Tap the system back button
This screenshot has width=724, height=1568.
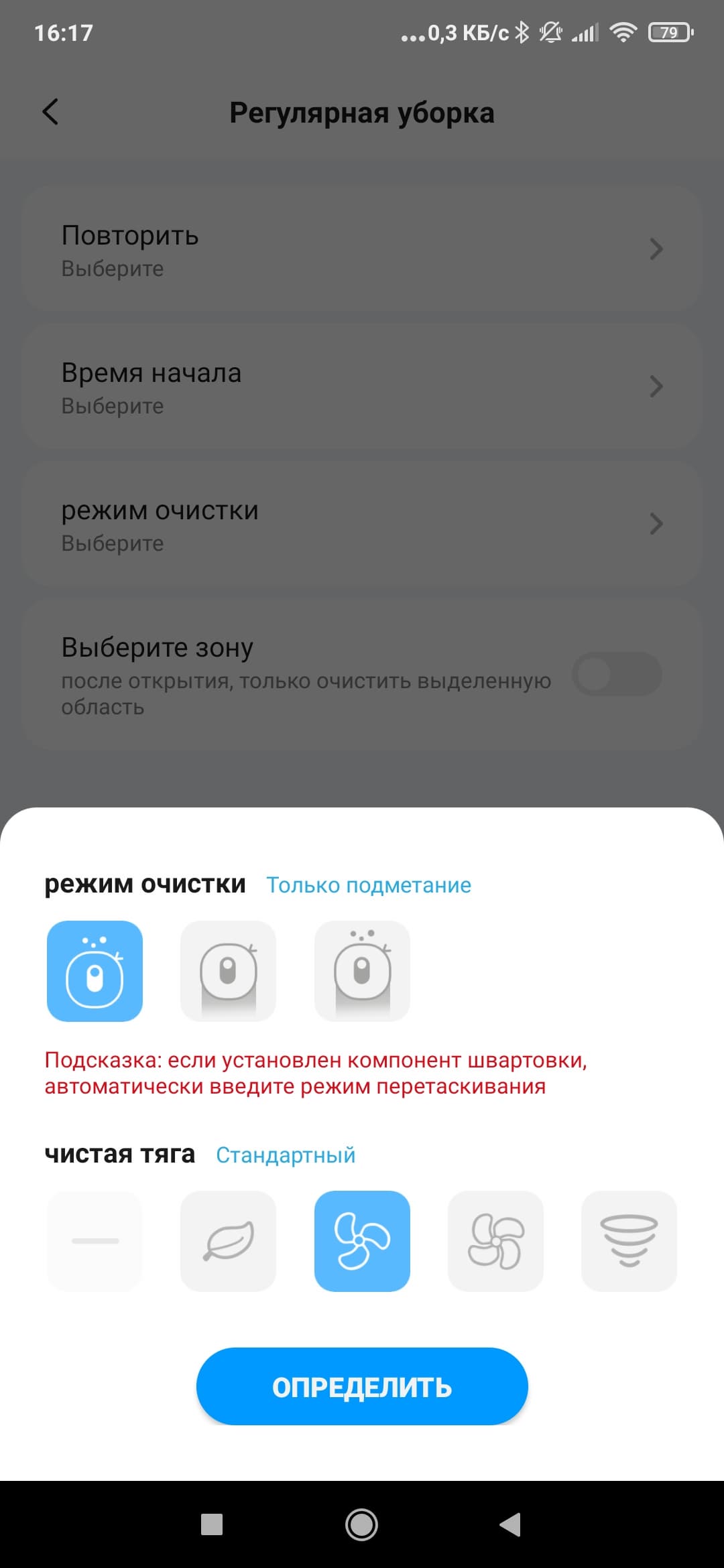pyautogui.click(x=511, y=1524)
